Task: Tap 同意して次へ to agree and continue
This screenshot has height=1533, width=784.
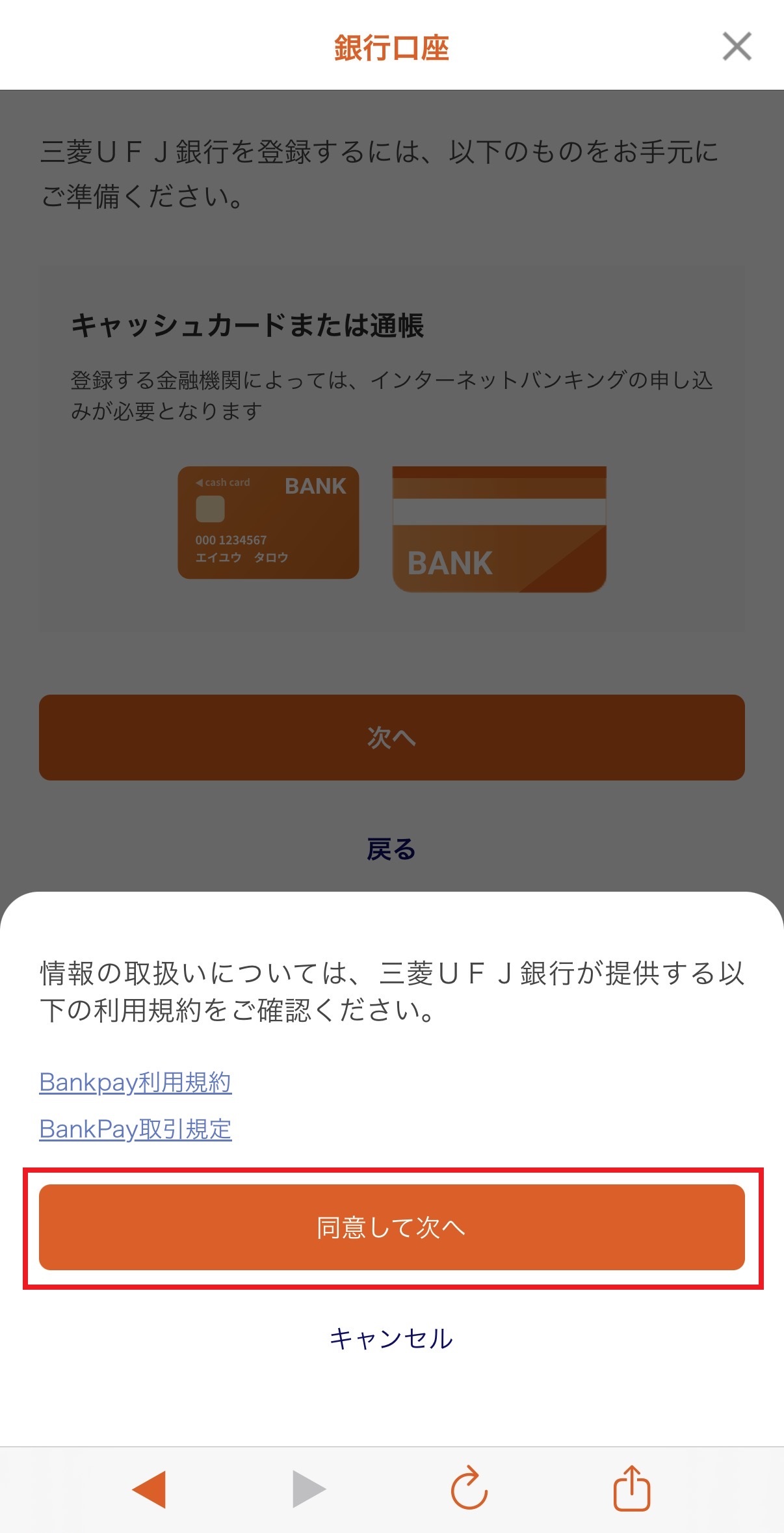Action: pyautogui.click(x=391, y=1227)
